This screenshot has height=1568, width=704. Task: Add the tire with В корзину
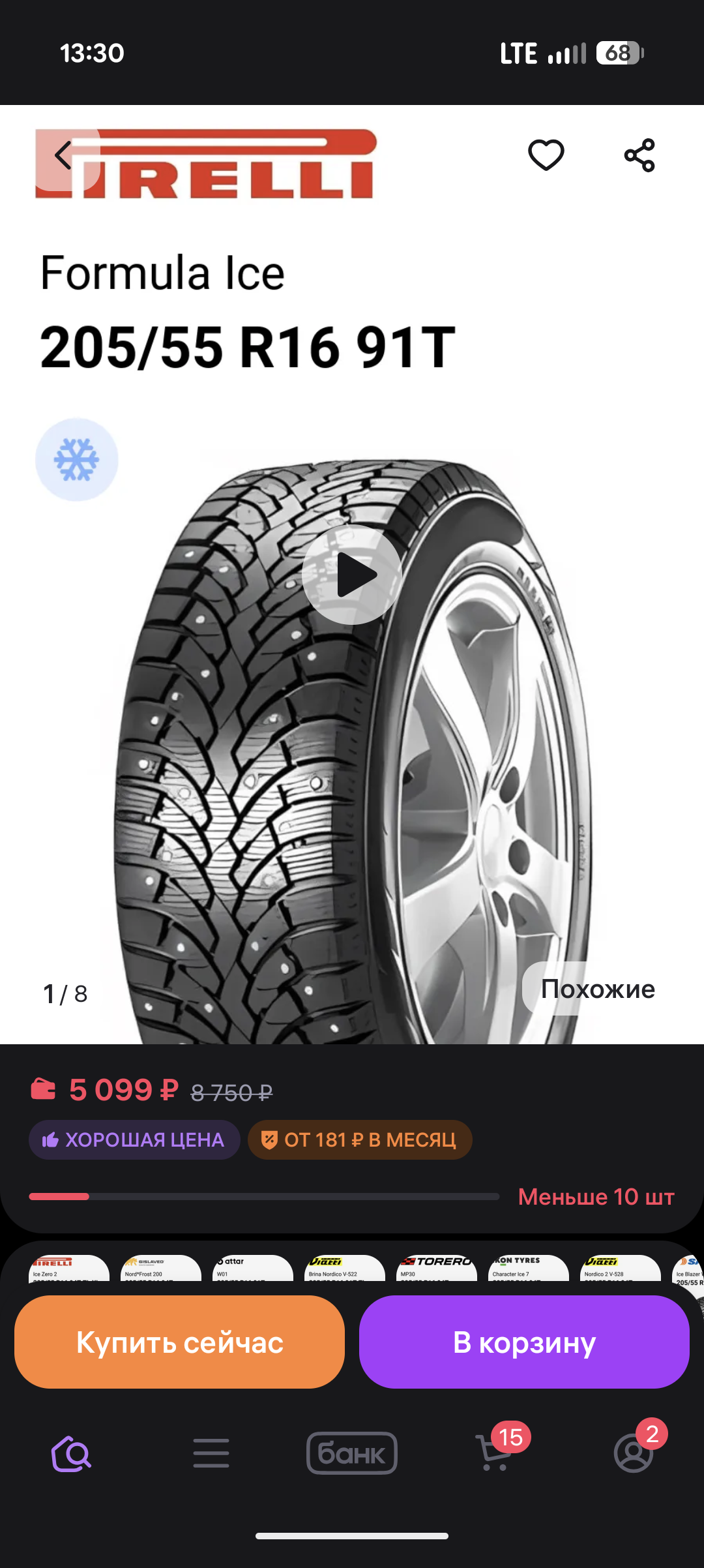524,1342
